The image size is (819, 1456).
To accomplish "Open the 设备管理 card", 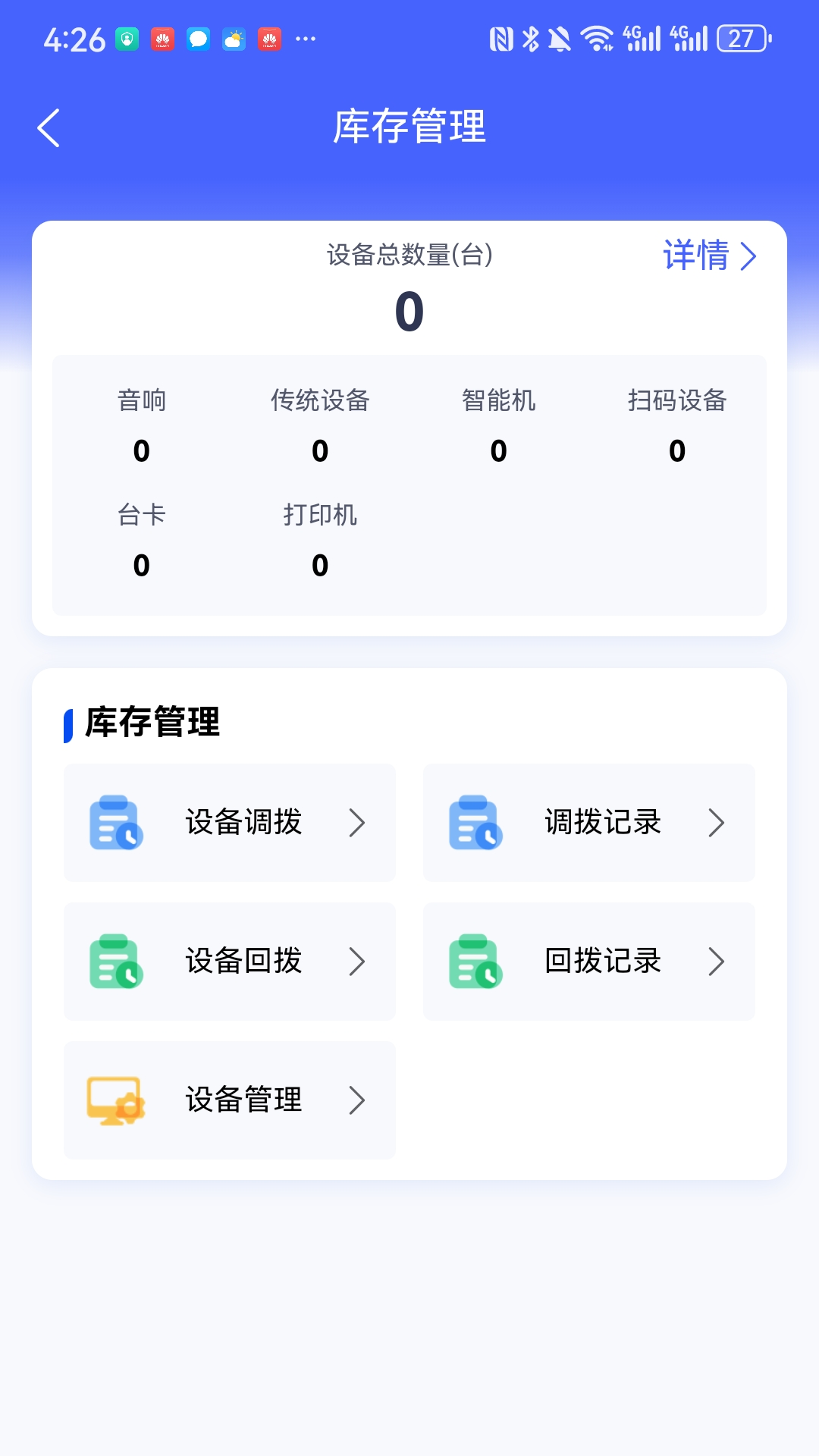I will [229, 1100].
